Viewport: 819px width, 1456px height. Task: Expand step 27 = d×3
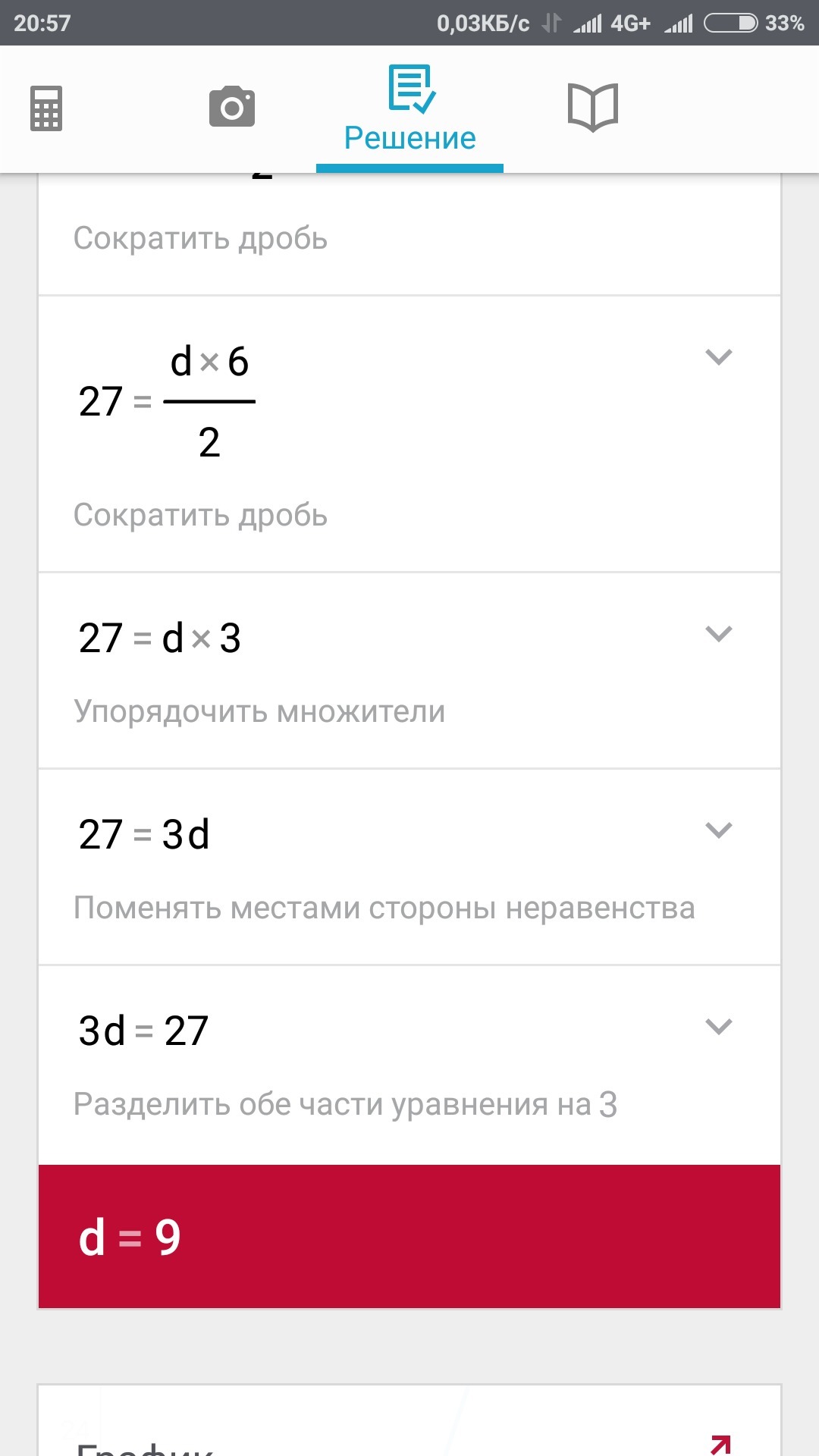(718, 634)
